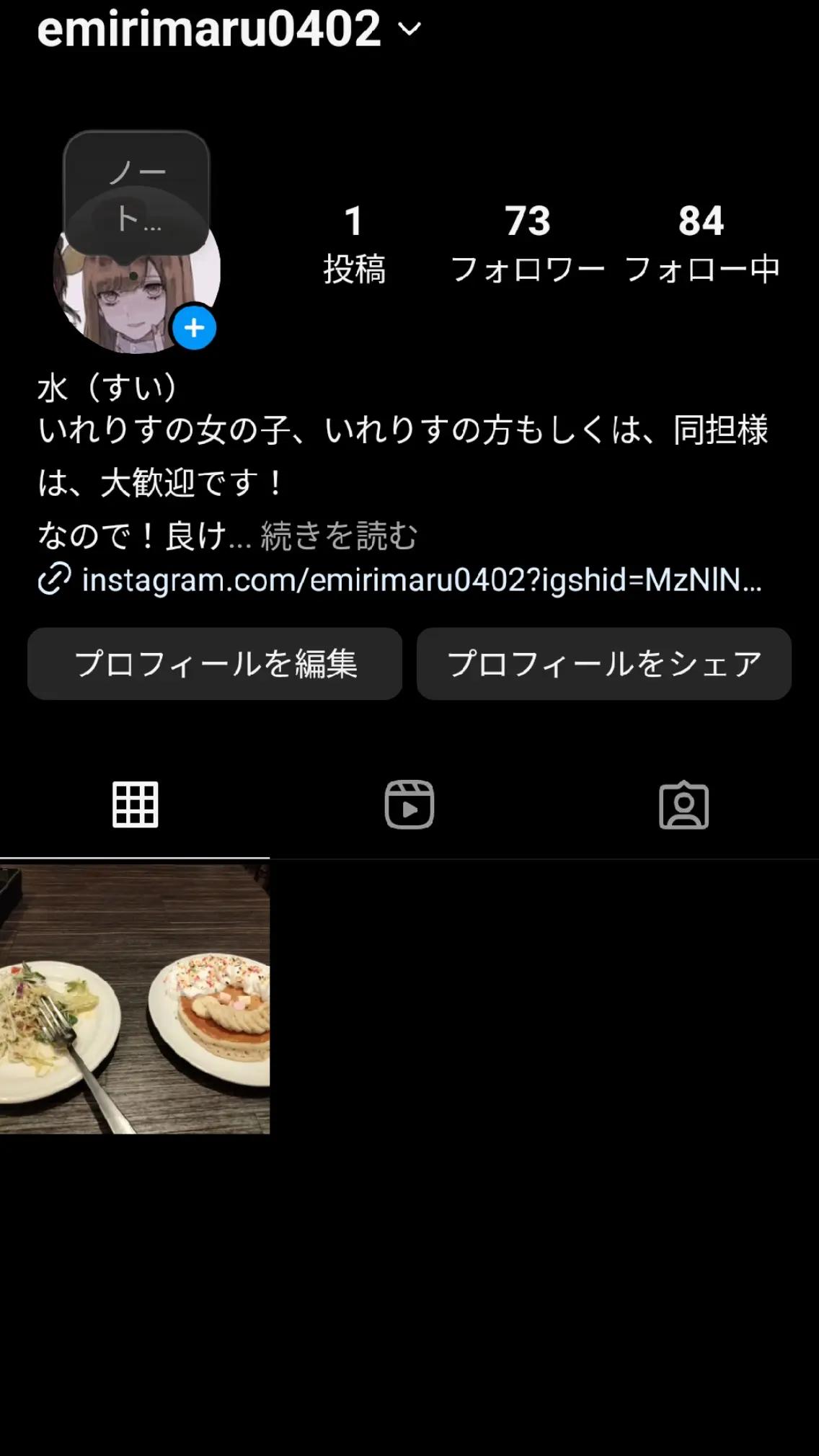Tap the blue plus to add story

pyautogui.click(x=194, y=329)
